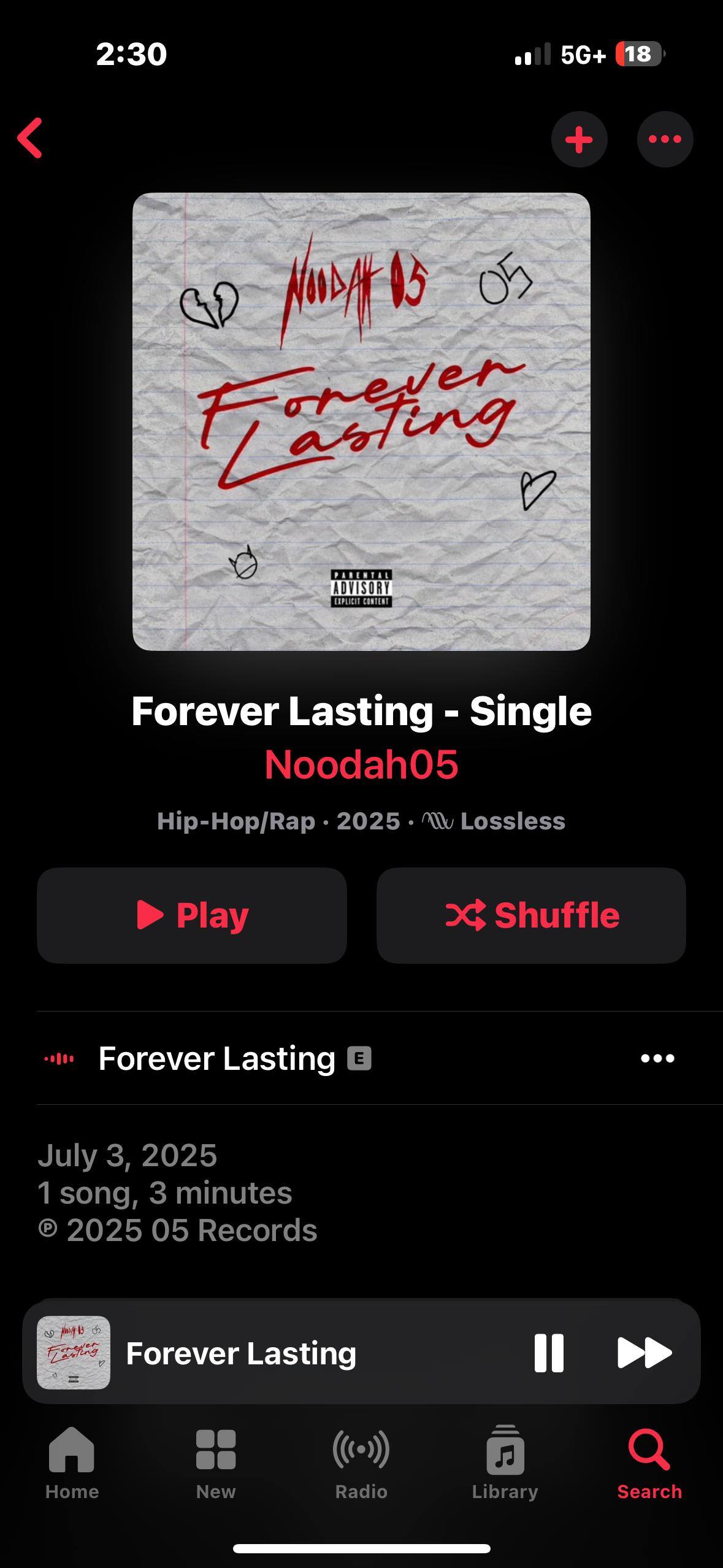The width and height of the screenshot is (723, 1568).
Task: Switch to the Radio tab
Action: tap(361, 1463)
